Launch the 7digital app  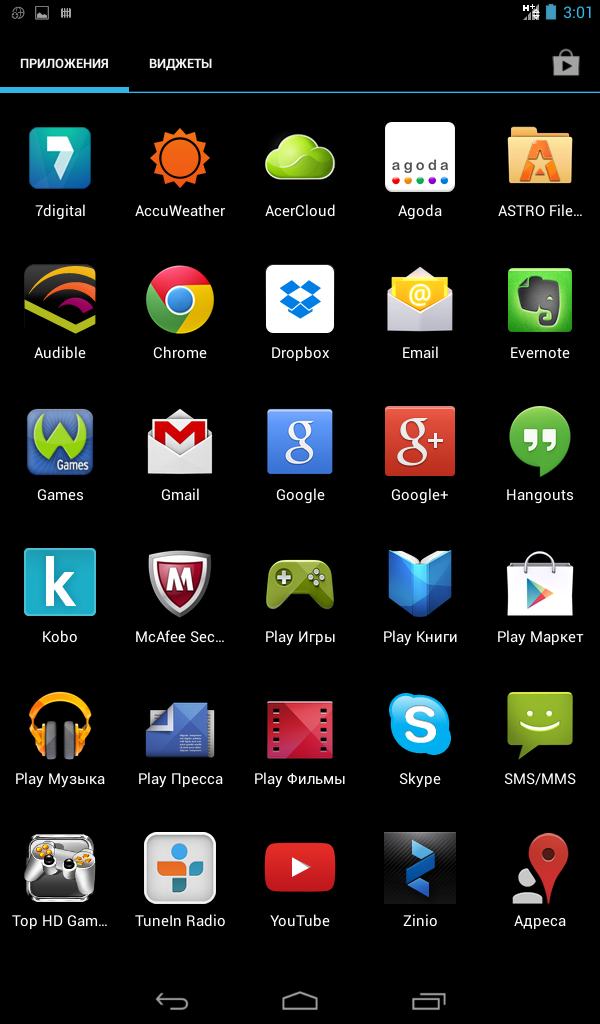60,158
